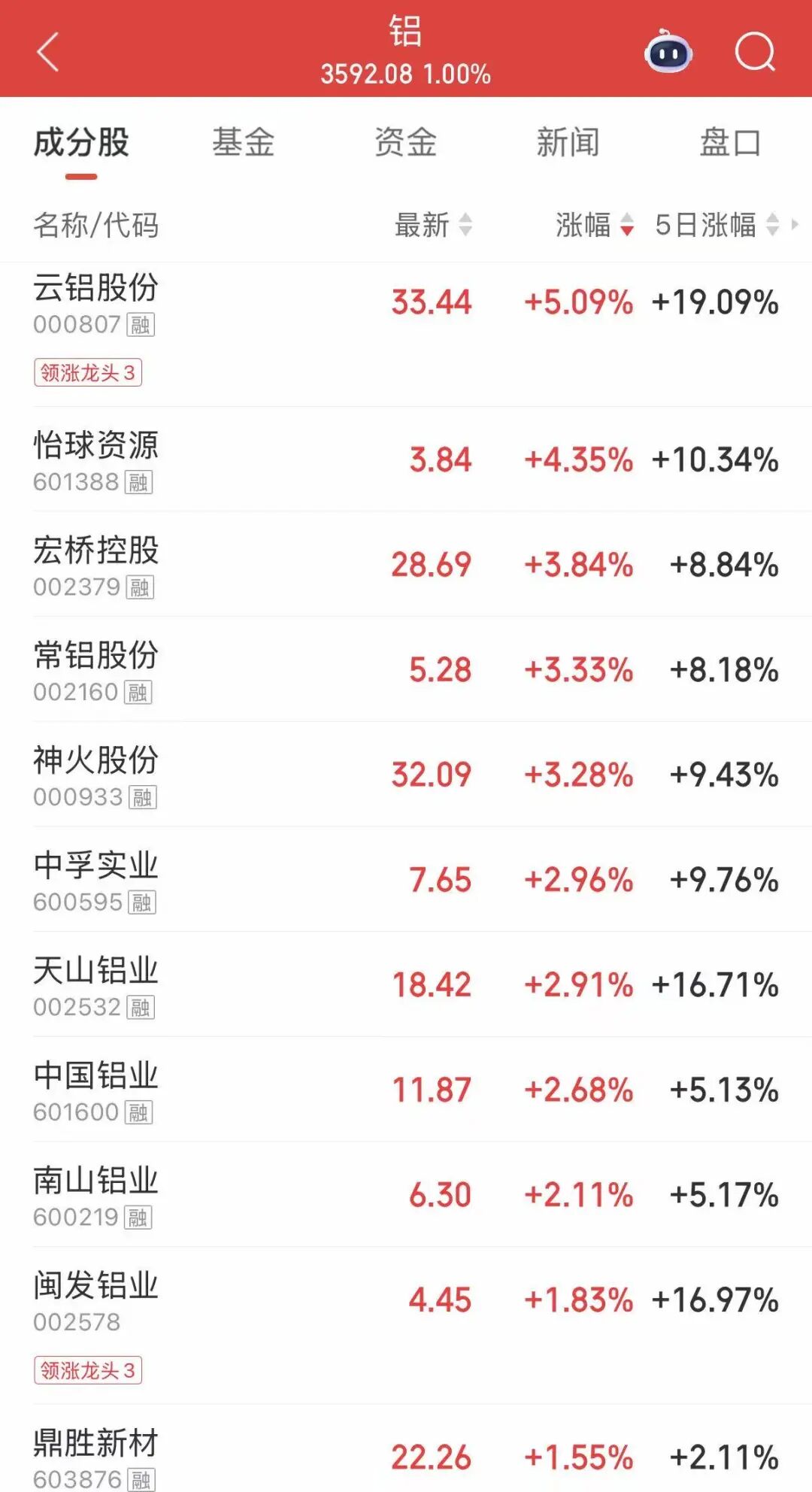Open the robot assistant icon

(668, 52)
